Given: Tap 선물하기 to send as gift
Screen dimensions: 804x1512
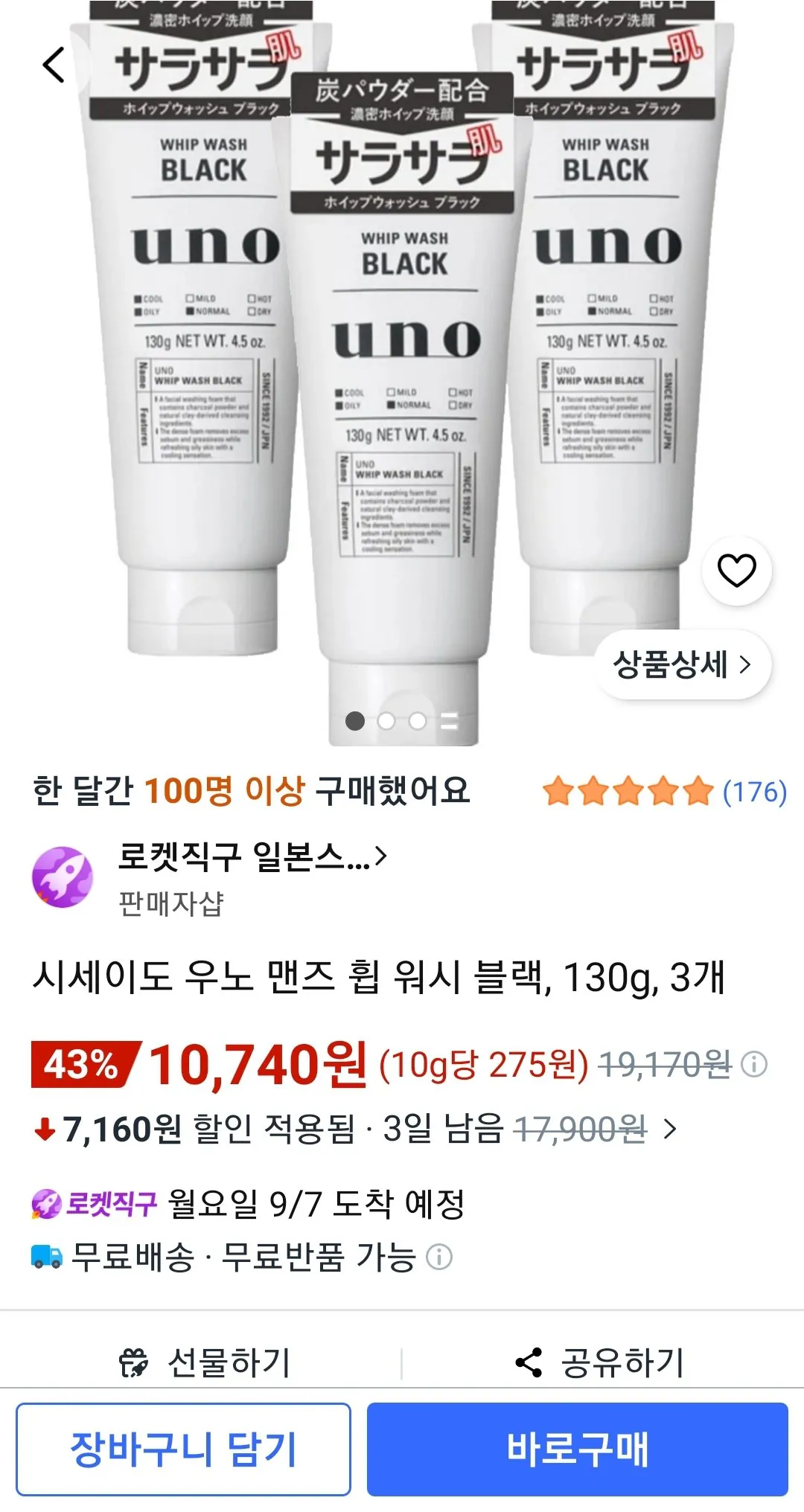Looking at the screenshot, I should coord(204,1362).
